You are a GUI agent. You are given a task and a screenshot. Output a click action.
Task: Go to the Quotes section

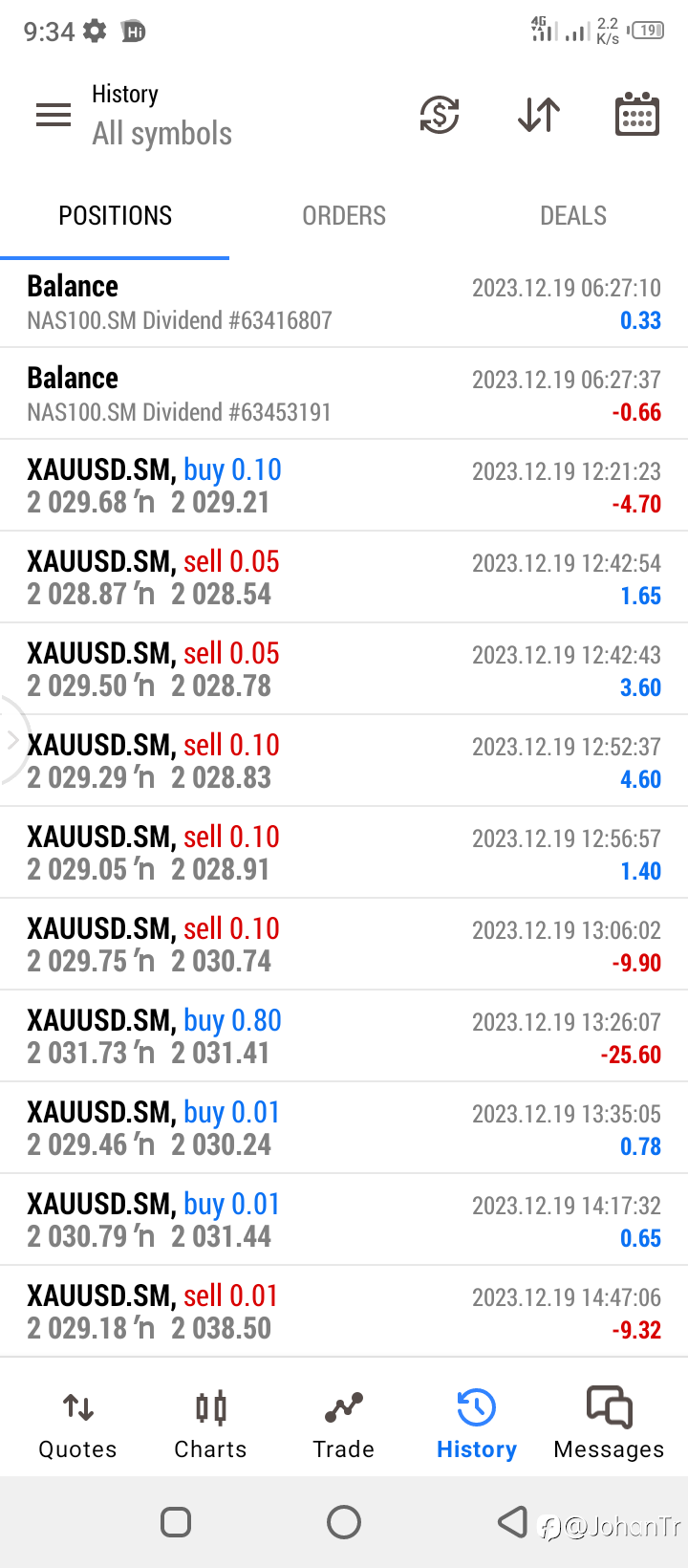(x=77, y=1425)
